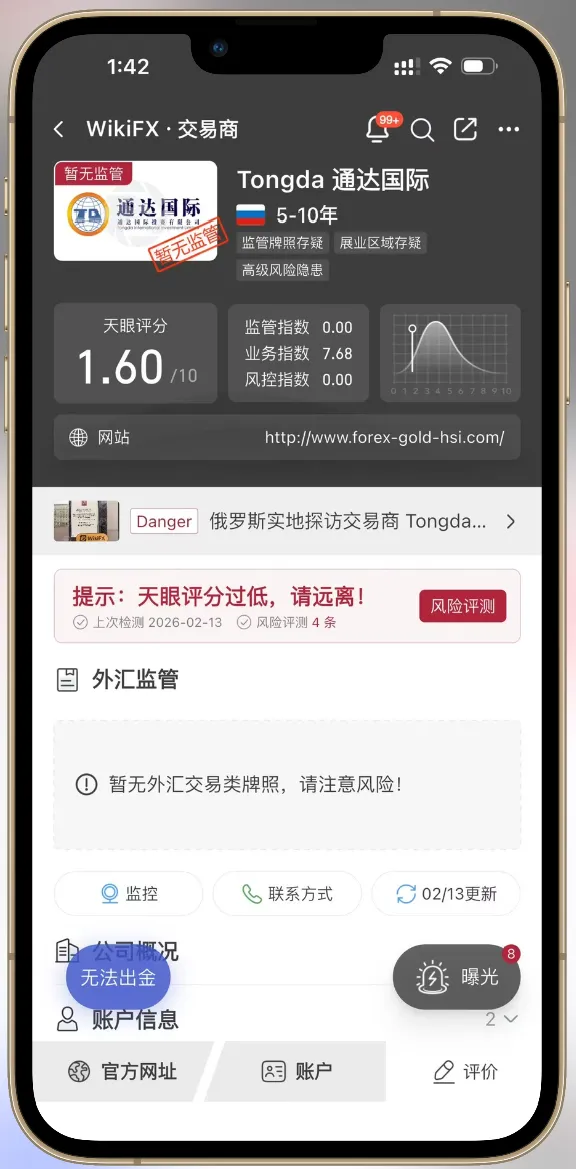Open the 曝光 exposure floating button

pos(457,977)
